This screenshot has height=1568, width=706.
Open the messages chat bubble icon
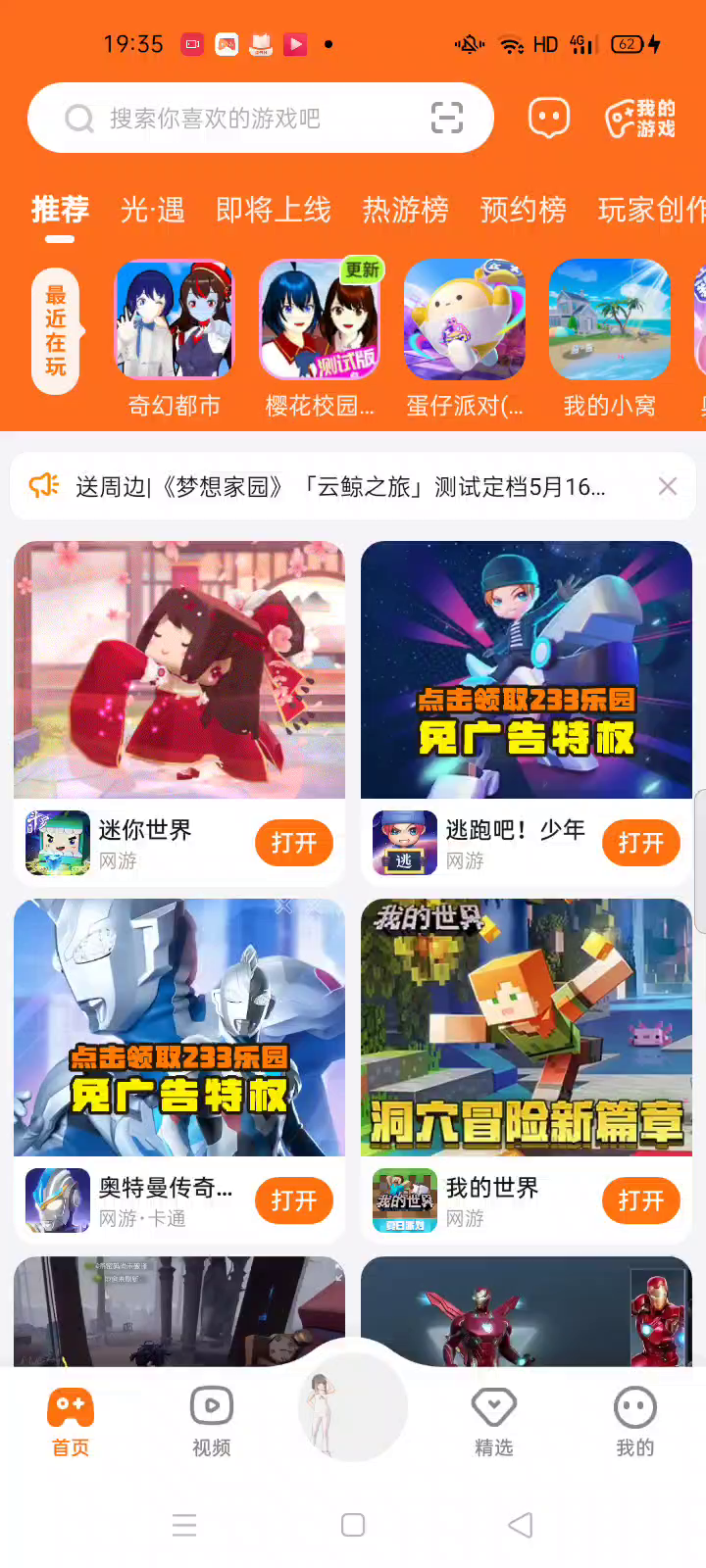pyautogui.click(x=549, y=119)
